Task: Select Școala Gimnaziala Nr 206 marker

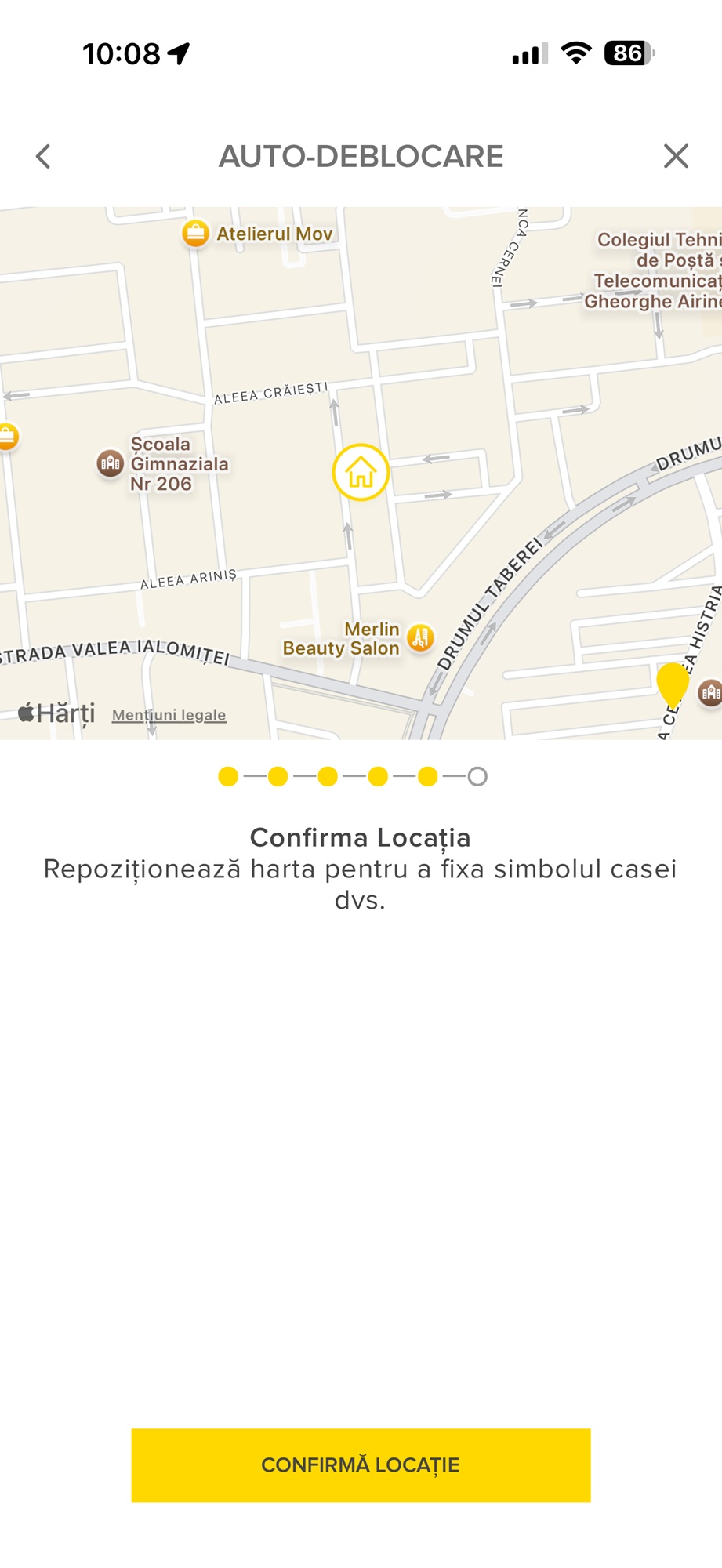Action: click(x=111, y=463)
